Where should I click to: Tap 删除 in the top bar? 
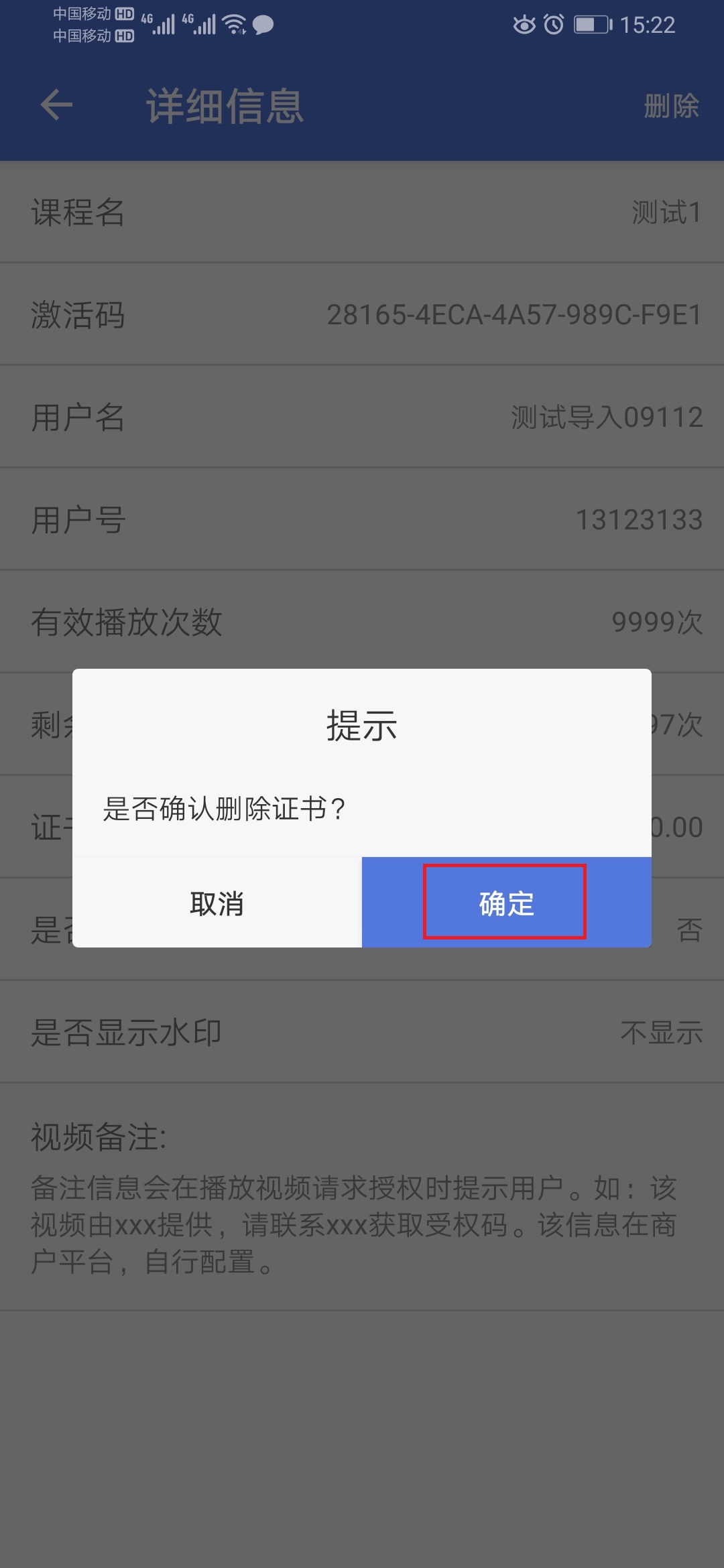click(x=671, y=106)
